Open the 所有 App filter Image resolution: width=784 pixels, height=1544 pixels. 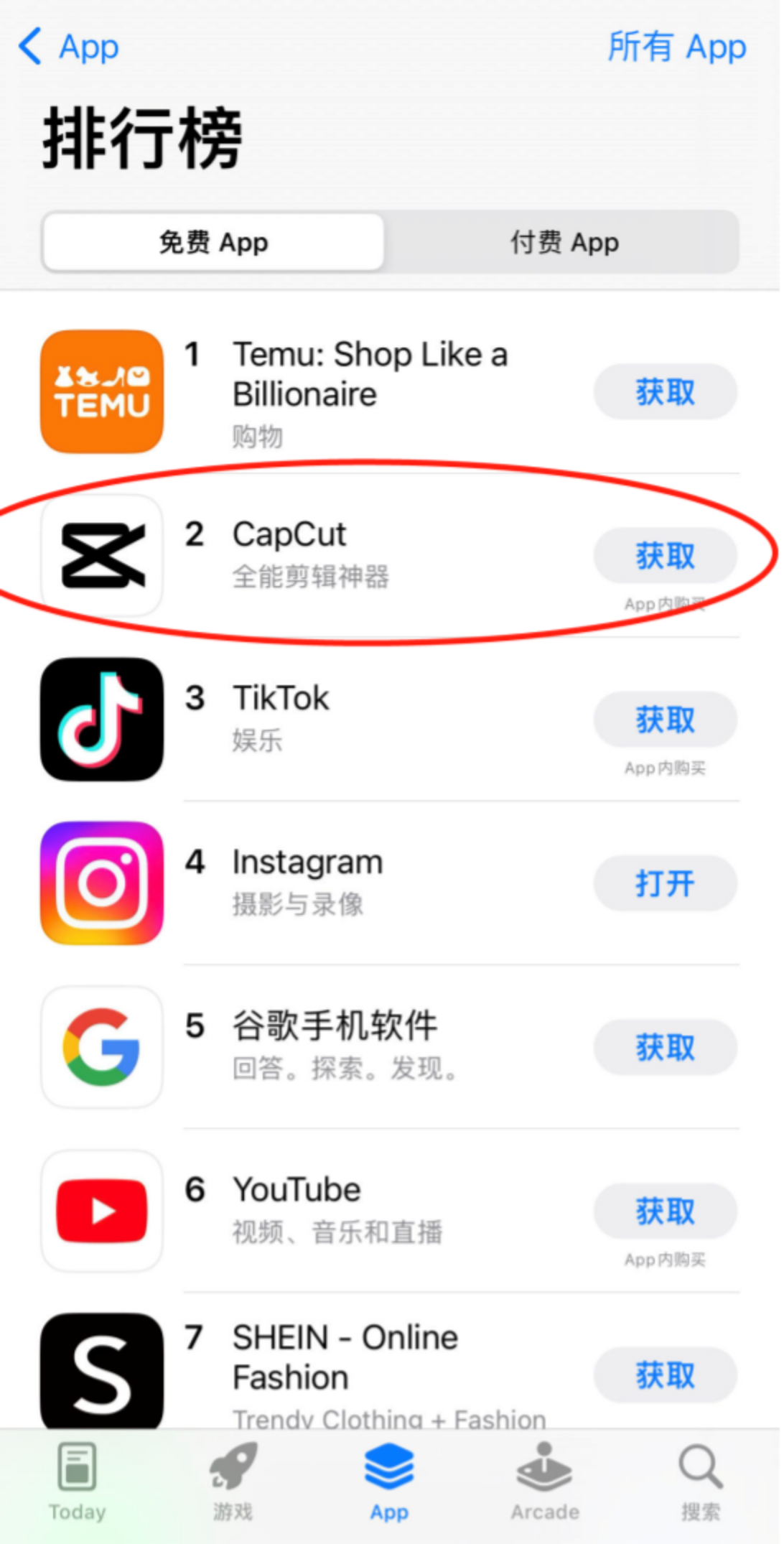(x=676, y=47)
